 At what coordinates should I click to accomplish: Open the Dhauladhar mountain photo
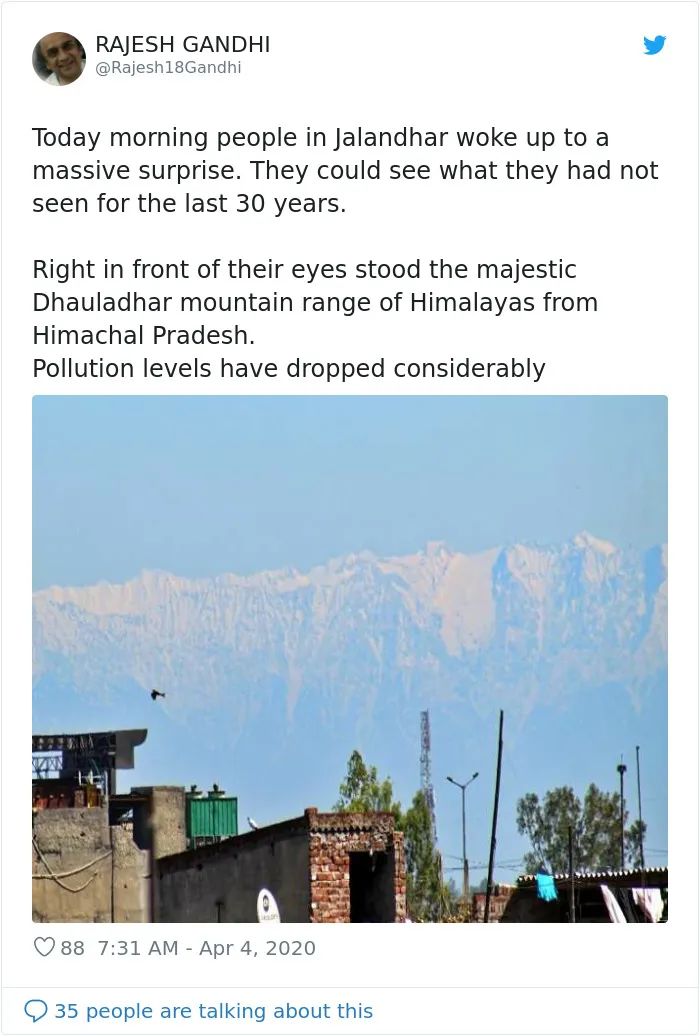click(x=349, y=658)
